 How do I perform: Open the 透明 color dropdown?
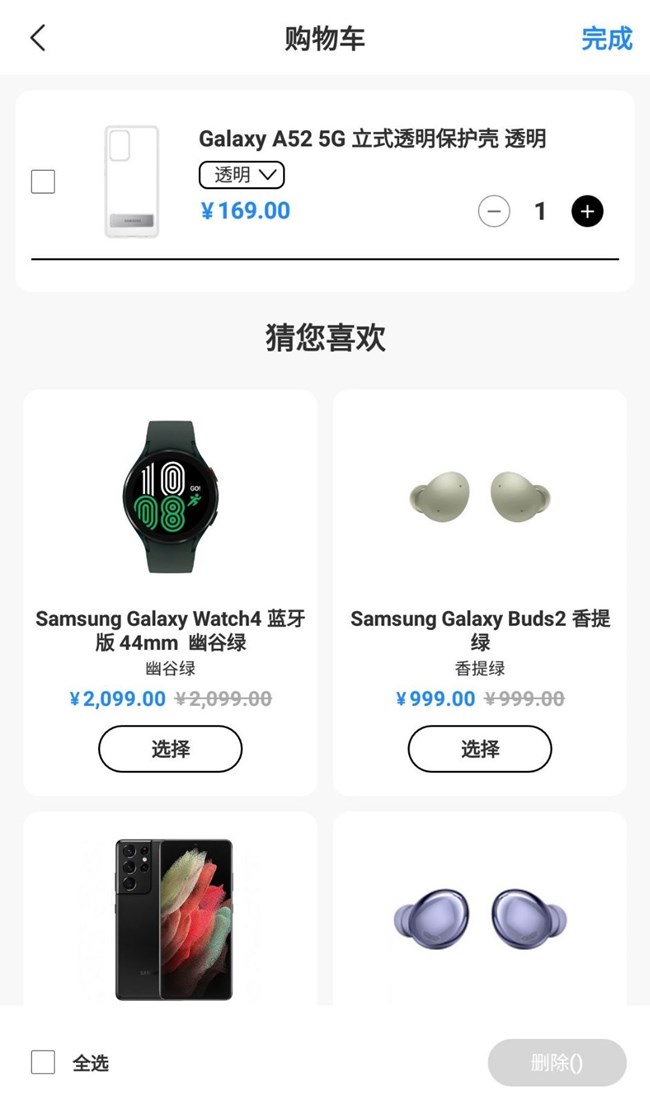point(242,175)
